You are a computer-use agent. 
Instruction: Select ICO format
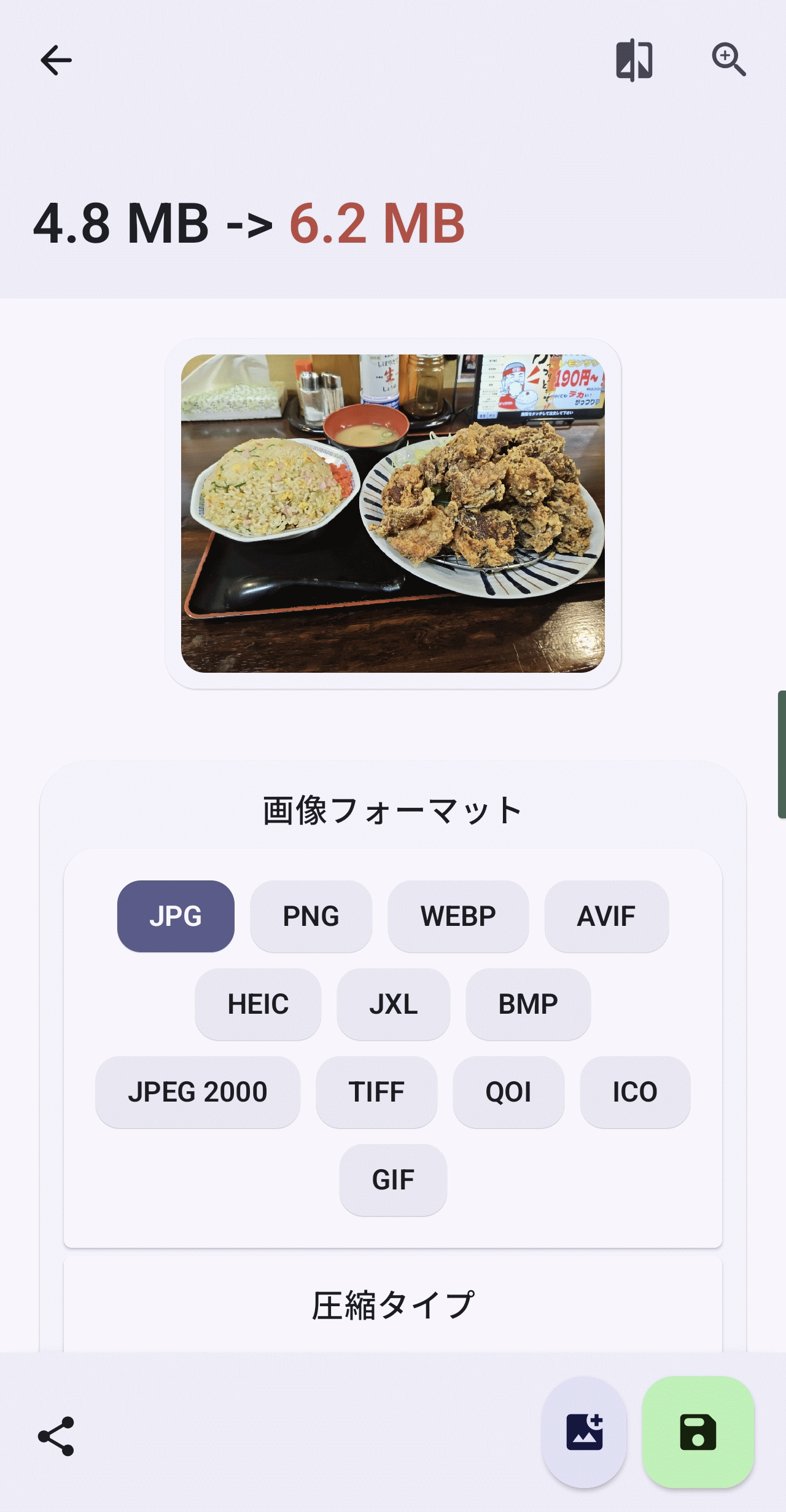point(635,1092)
